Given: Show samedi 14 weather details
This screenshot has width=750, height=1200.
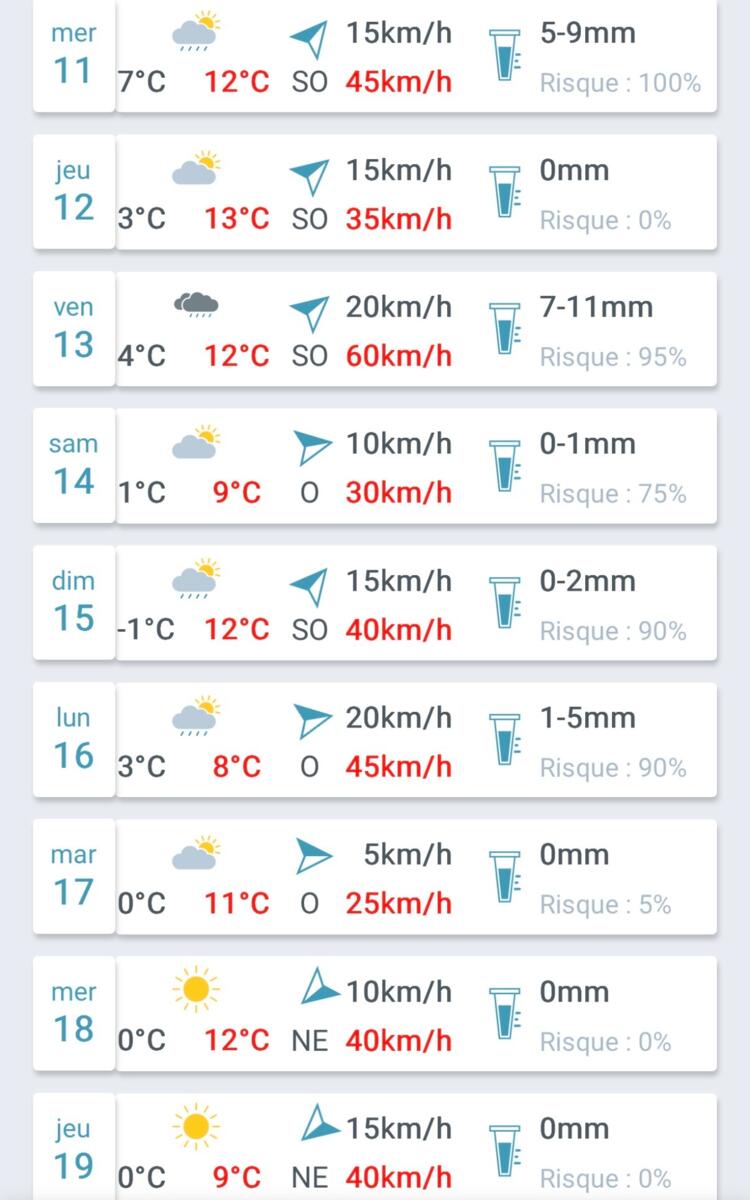Looking at the screenshot, I should tap(375, 467).
